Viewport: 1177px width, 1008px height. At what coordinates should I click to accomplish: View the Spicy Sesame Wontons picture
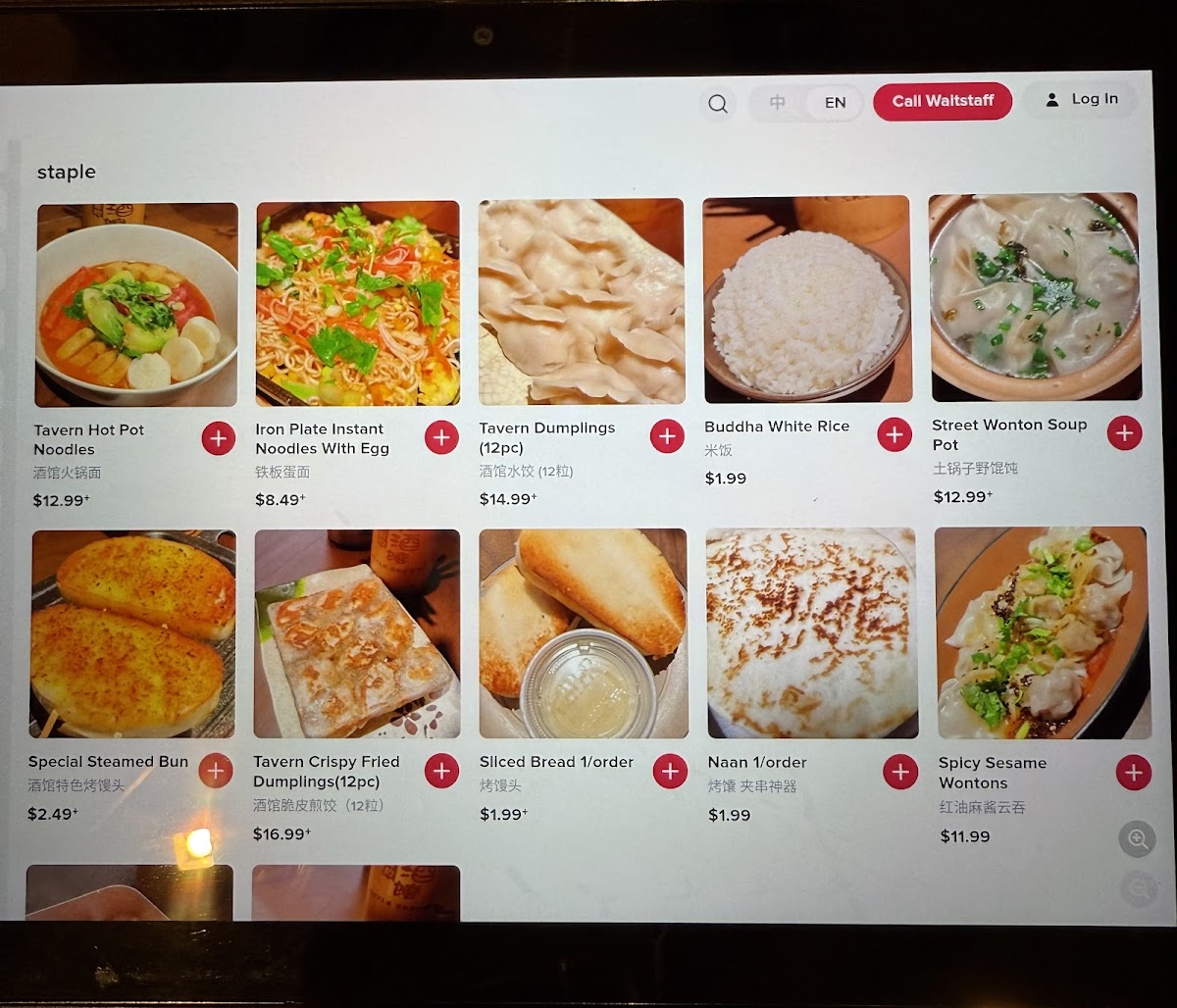click(1041, 632)
